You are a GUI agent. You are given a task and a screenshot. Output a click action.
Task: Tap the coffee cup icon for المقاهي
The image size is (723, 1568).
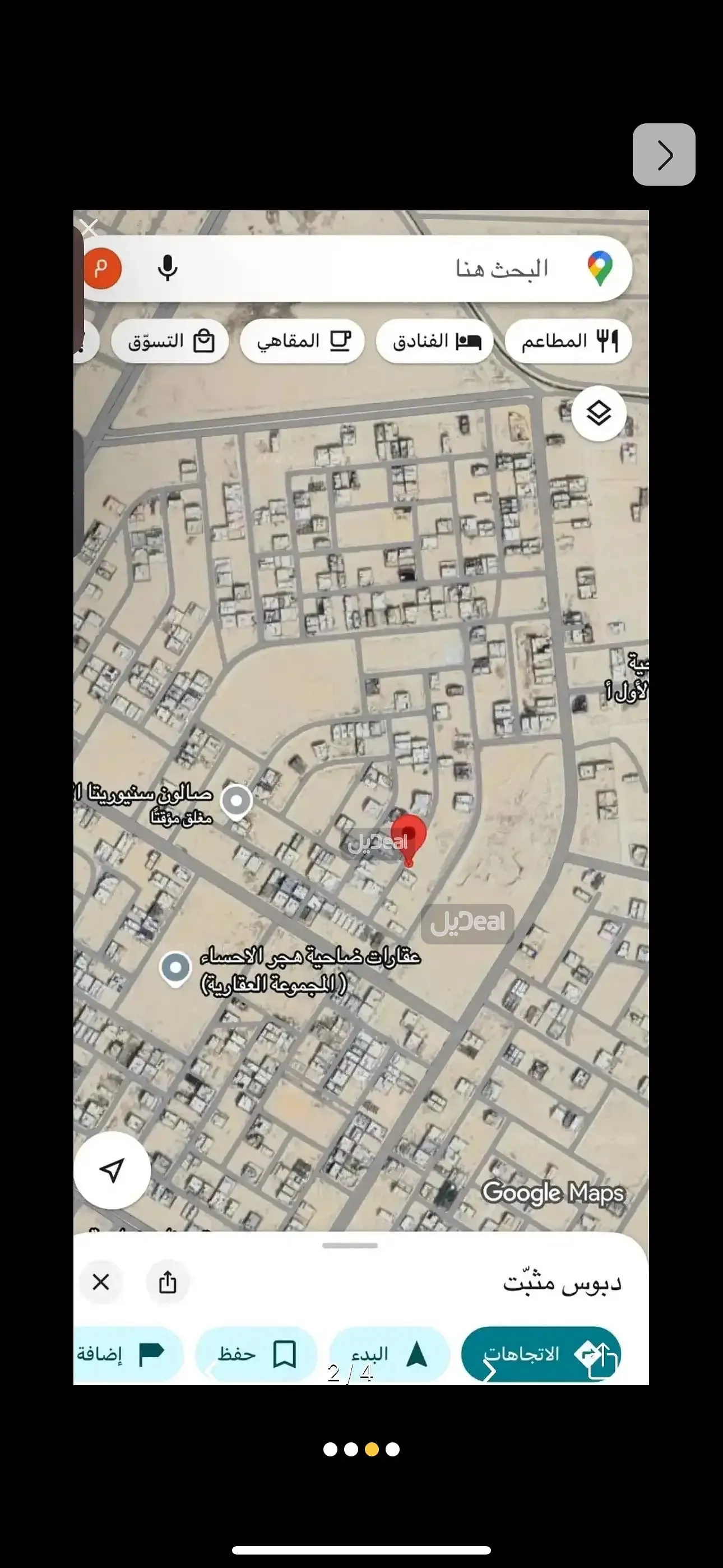click(342, 341)
